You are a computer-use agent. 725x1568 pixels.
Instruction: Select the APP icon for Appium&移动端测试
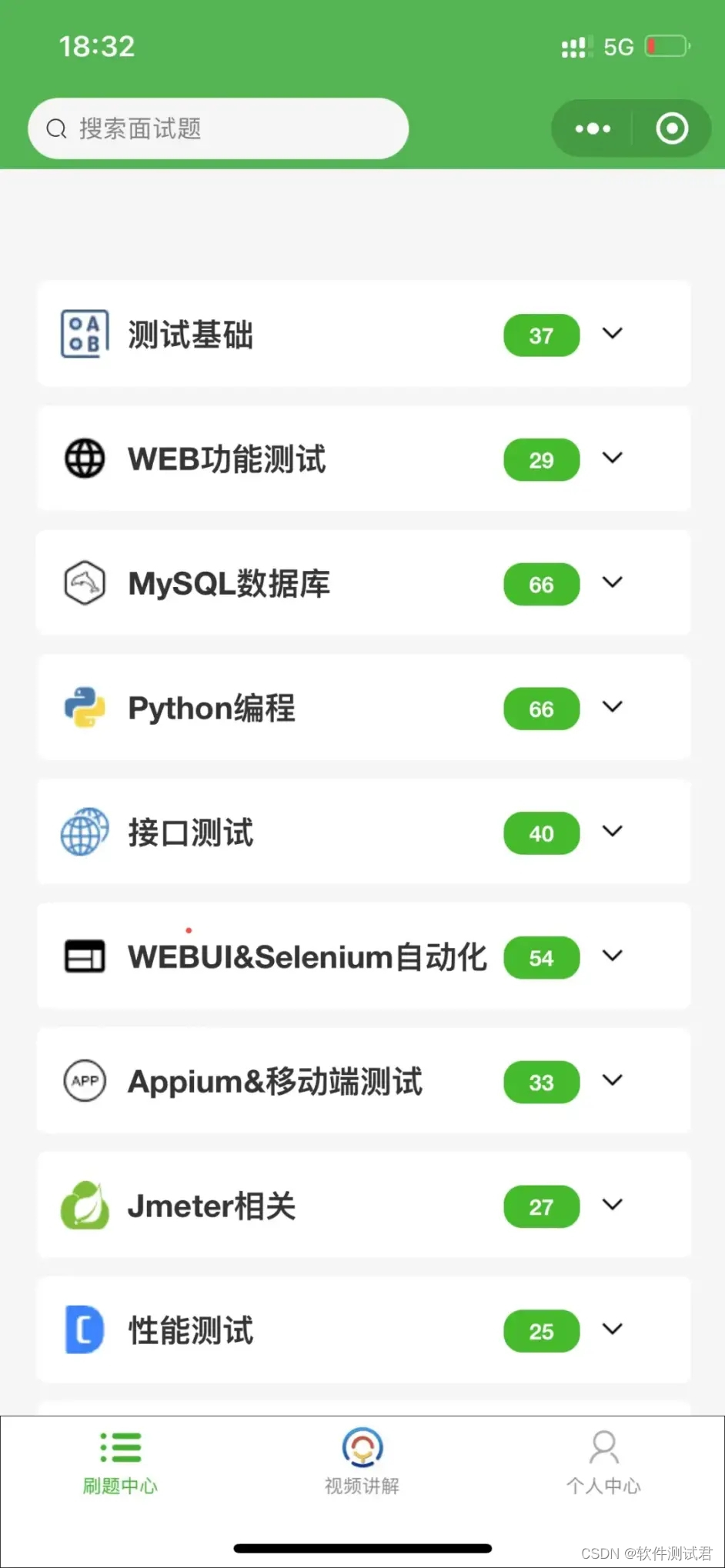click(85, 1080)
